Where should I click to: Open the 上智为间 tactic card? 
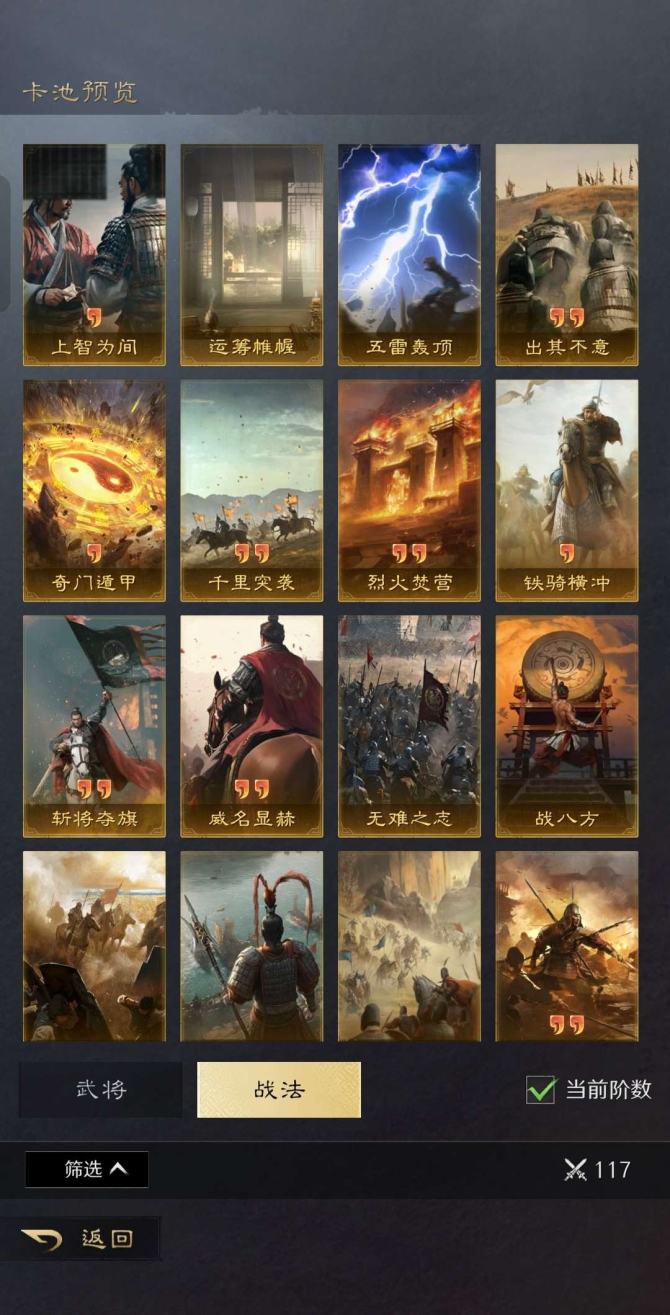[94, 255]
